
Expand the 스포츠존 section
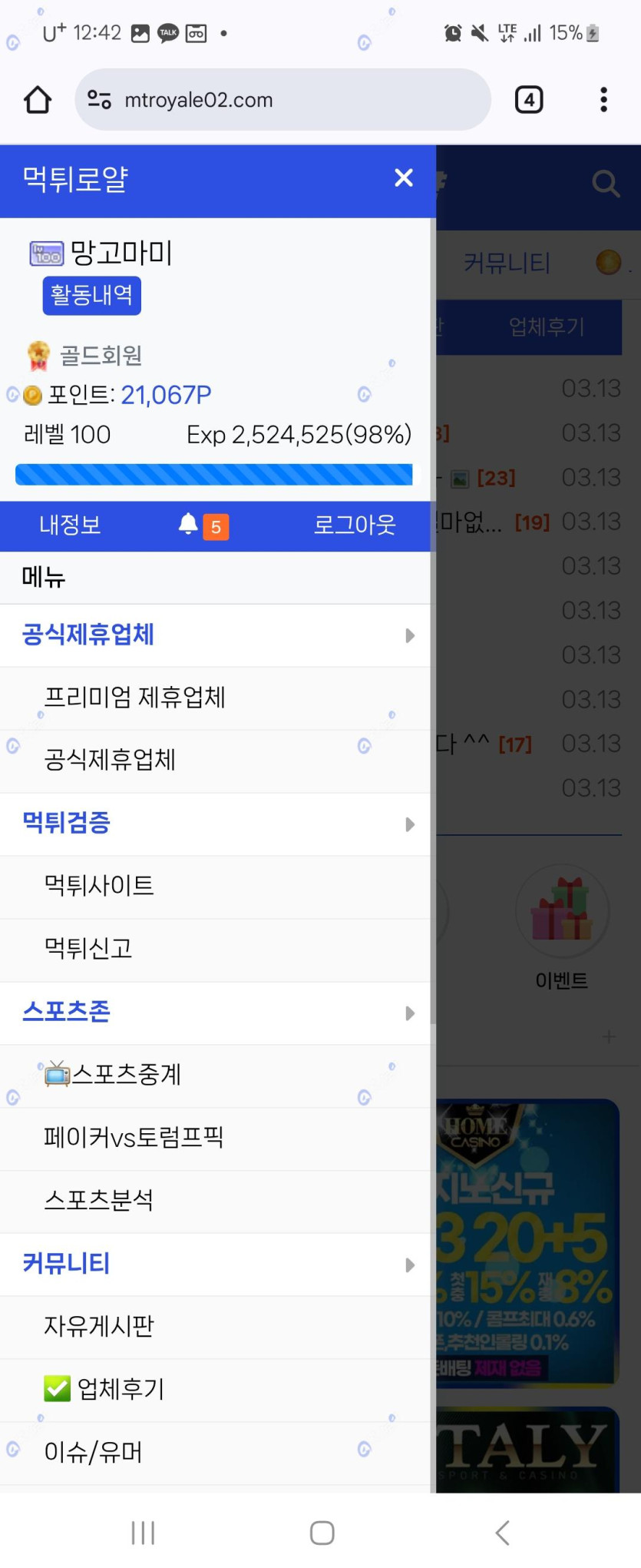pyautogui.click(x=215, y=1012)
